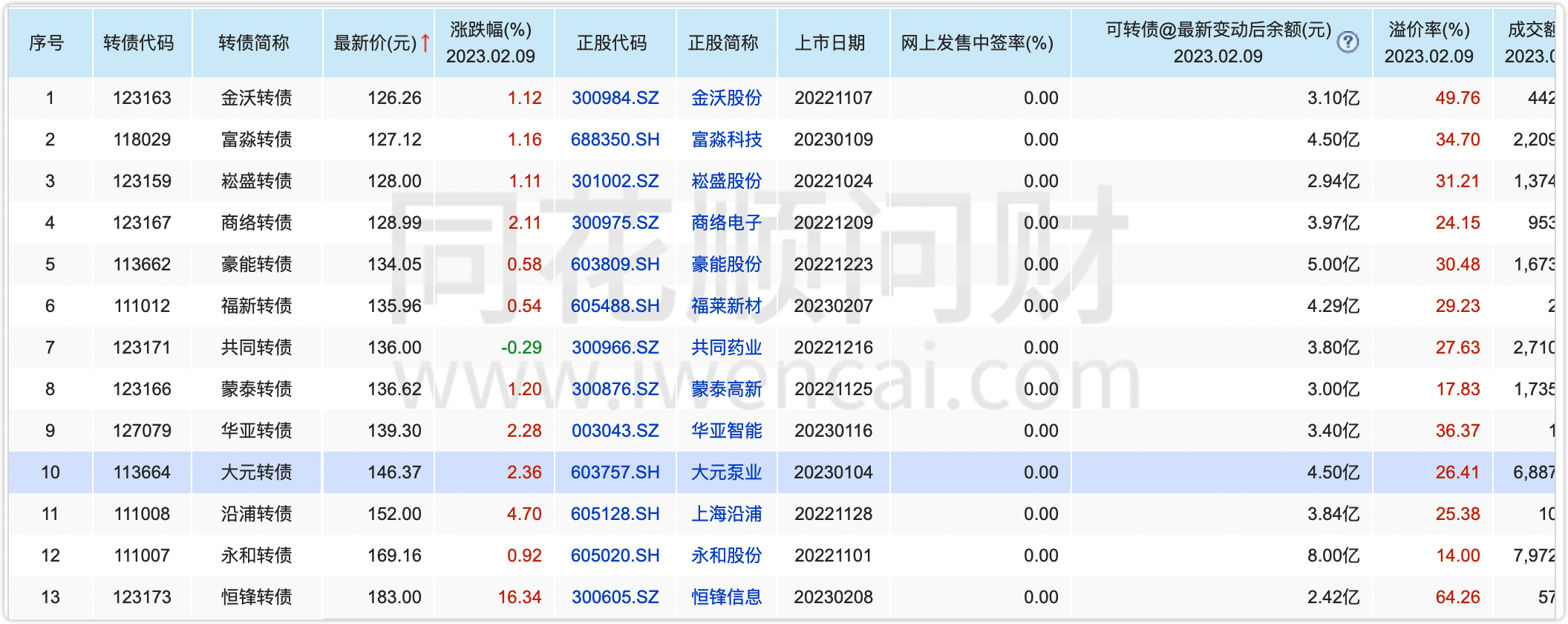Screen dimensions: 1568x624
Task: Open 富淼科技 stock link
Action: click(x=726, y=140)
